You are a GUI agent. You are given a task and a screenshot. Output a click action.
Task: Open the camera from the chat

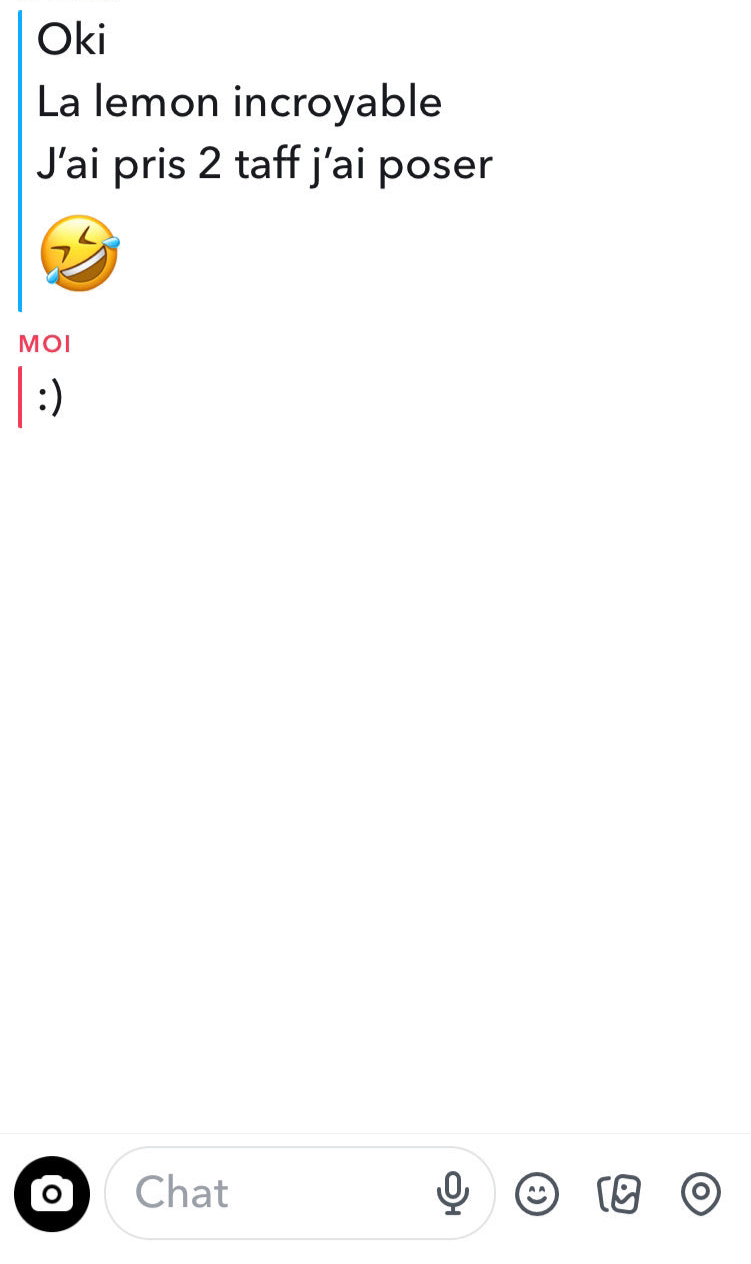(52, 1193)
